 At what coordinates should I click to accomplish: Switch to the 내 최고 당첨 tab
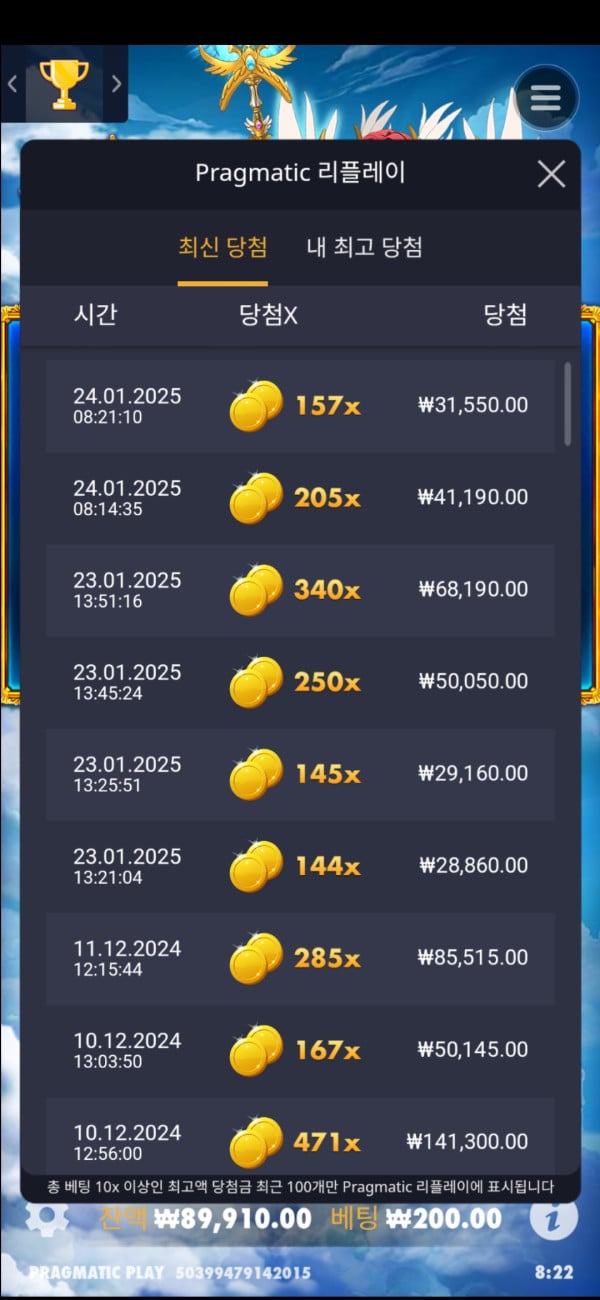tap(364, 247)
